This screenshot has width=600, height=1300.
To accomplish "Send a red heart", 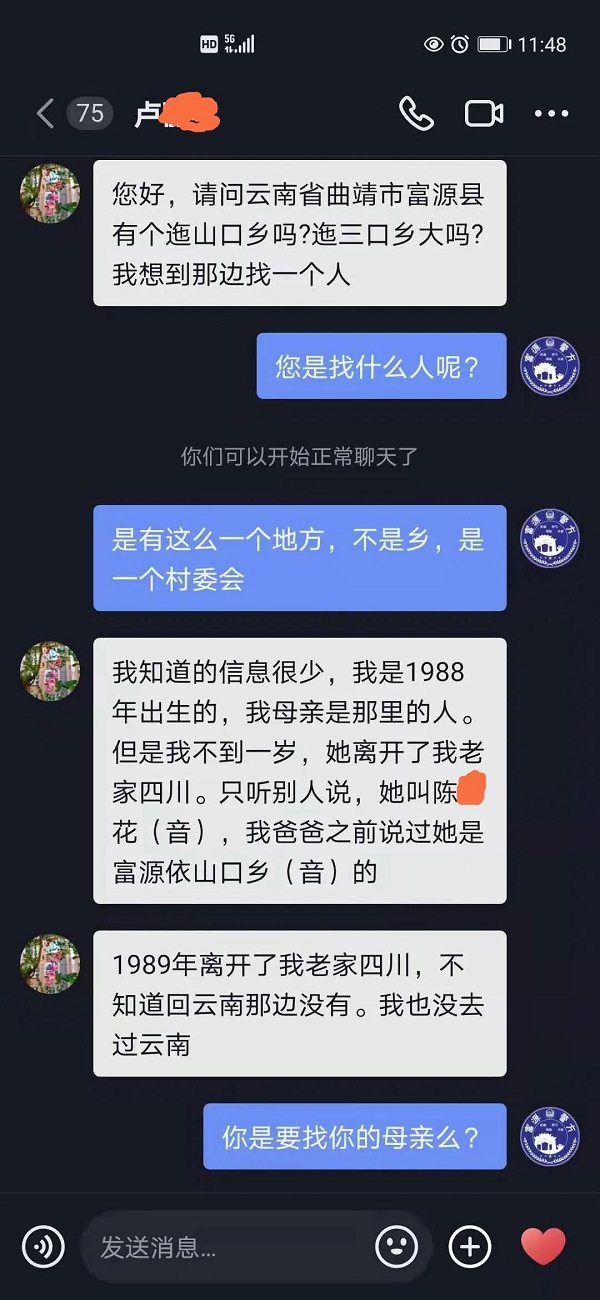I will click(x=544, y=1246).
